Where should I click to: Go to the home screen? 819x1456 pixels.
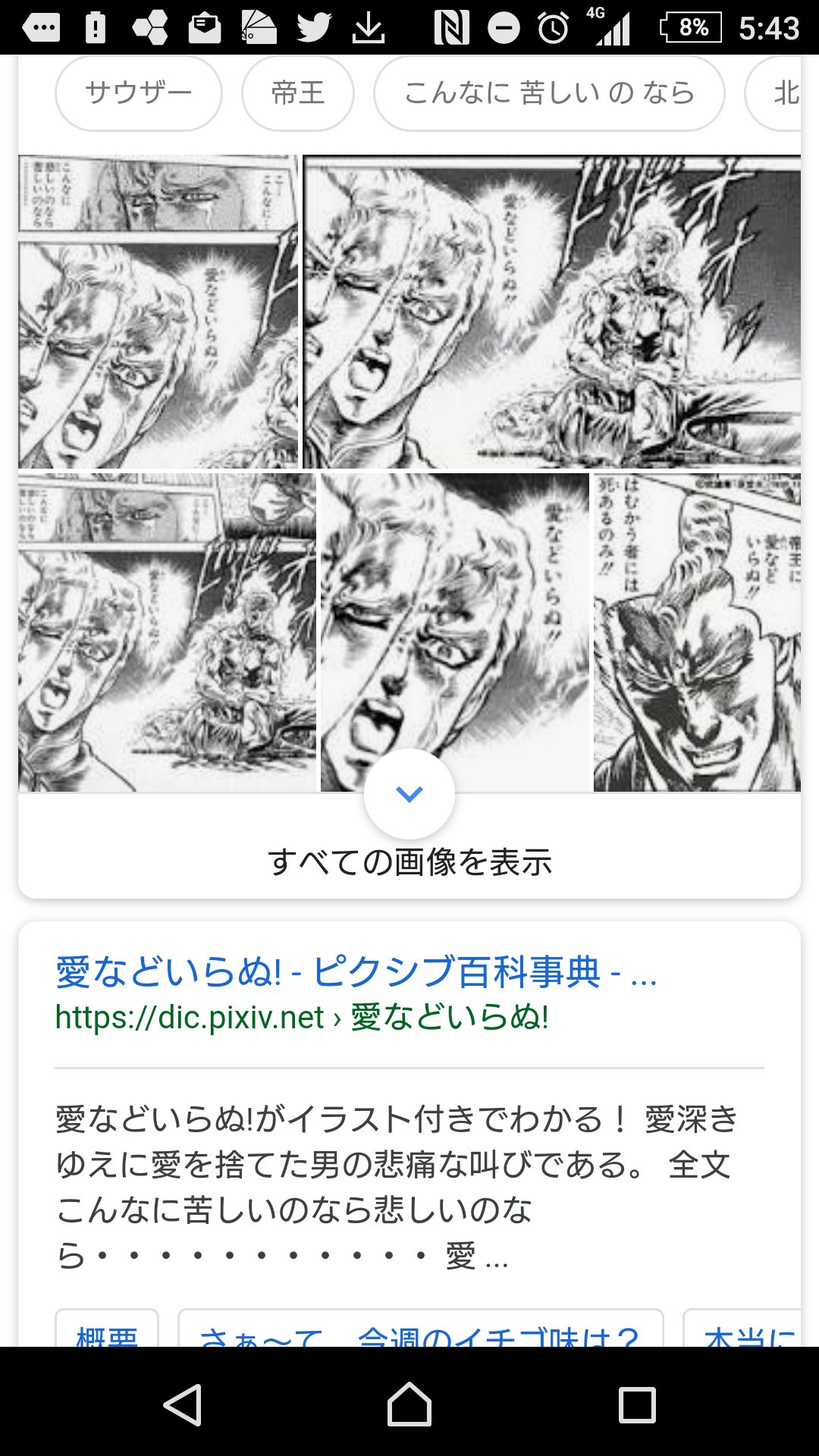pyautogui.click(x=409, y=1404)
